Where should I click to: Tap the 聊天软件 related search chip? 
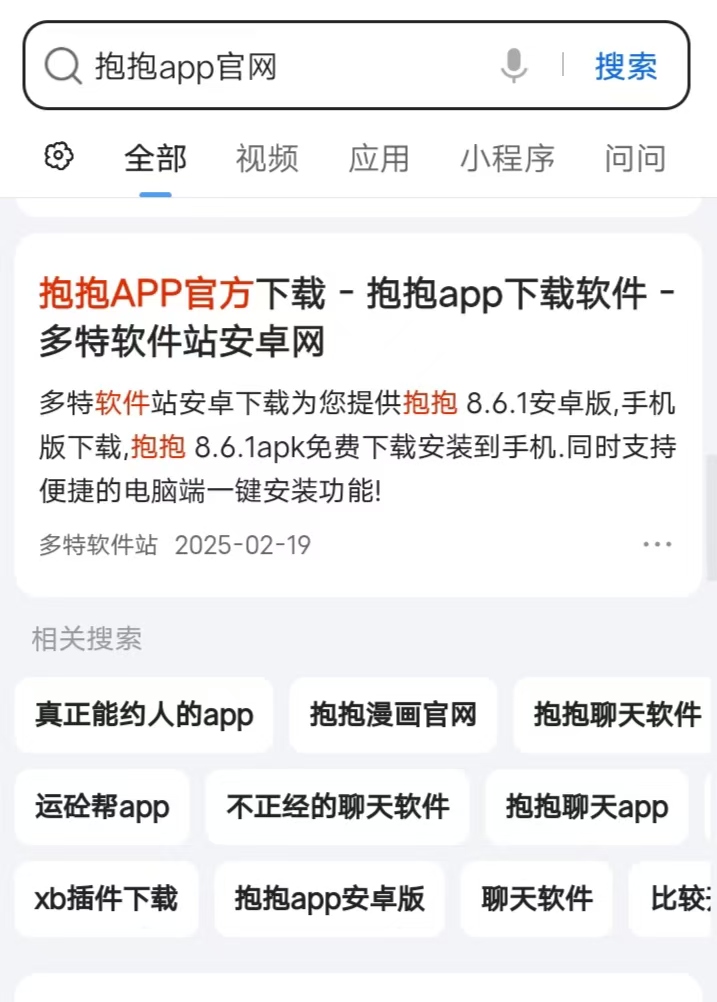pyautogui.click(x=537, y=899)
